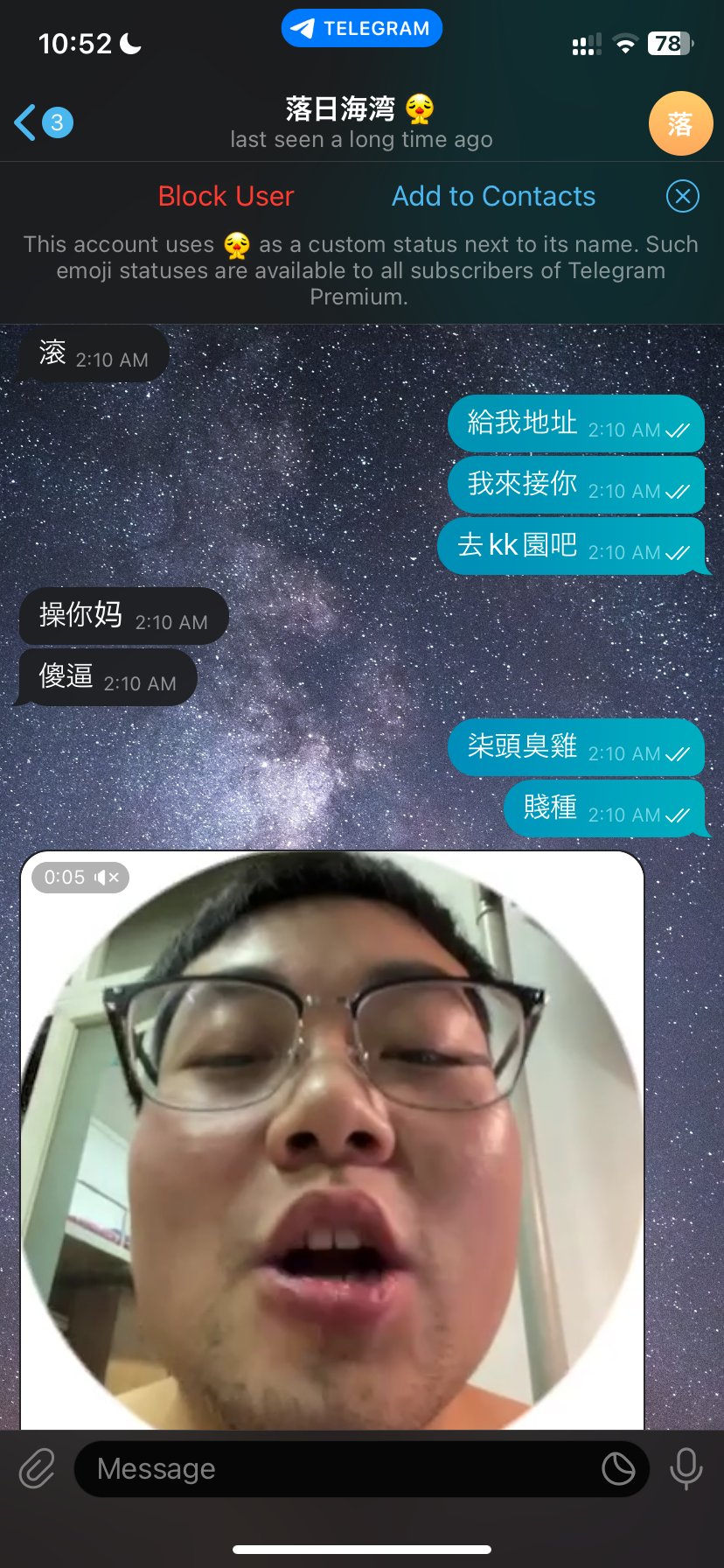The image size is (724, 1568).
Task: Select the message bubble saying 給我地址
Action: 575,423
